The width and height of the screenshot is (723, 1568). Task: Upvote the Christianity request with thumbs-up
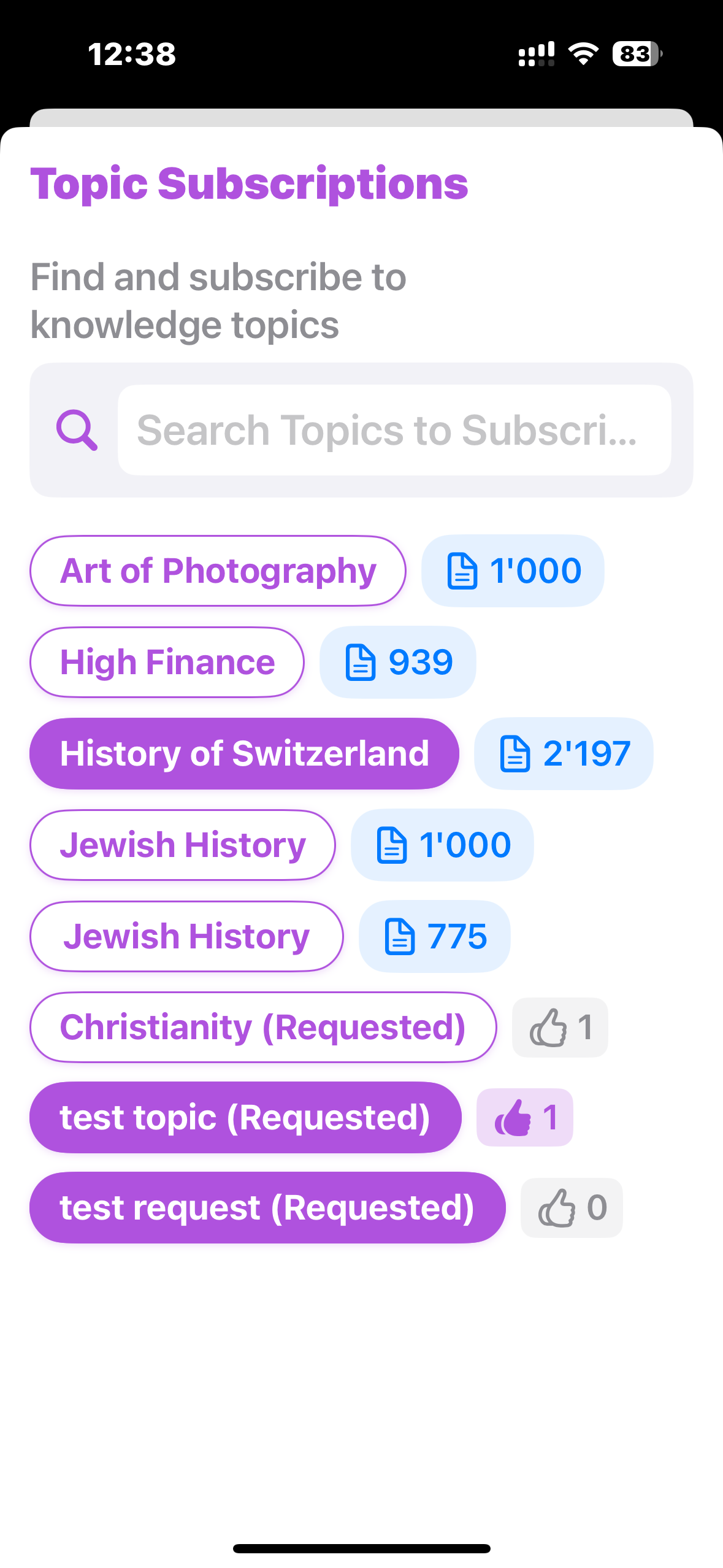tap(559, 1027)
